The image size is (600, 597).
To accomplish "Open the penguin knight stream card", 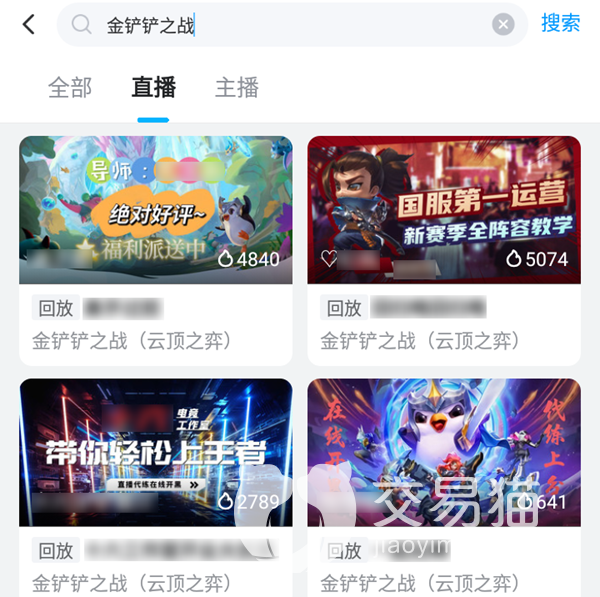I will (x=444, y=452).
